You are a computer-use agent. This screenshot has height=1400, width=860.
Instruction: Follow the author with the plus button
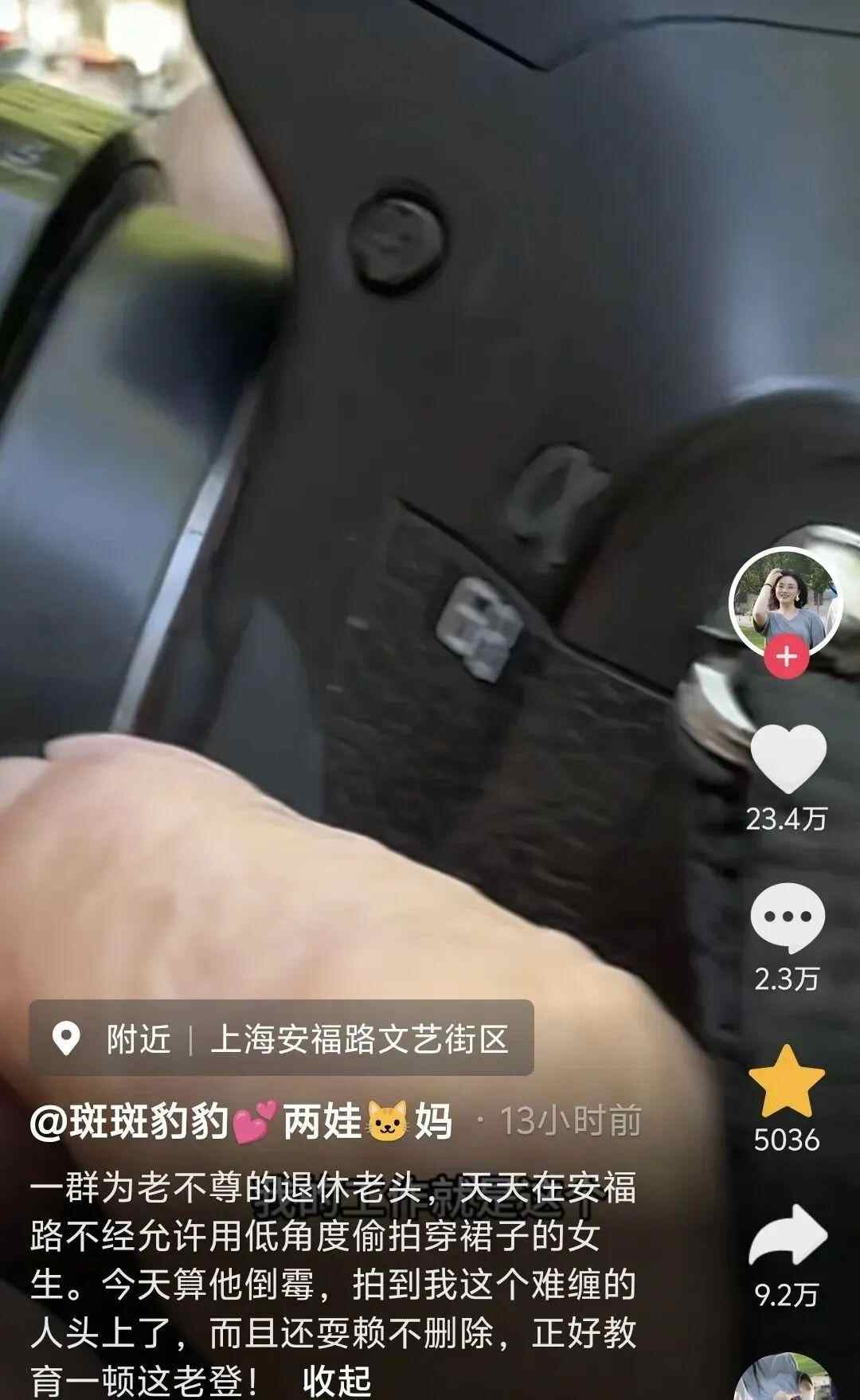786,657
